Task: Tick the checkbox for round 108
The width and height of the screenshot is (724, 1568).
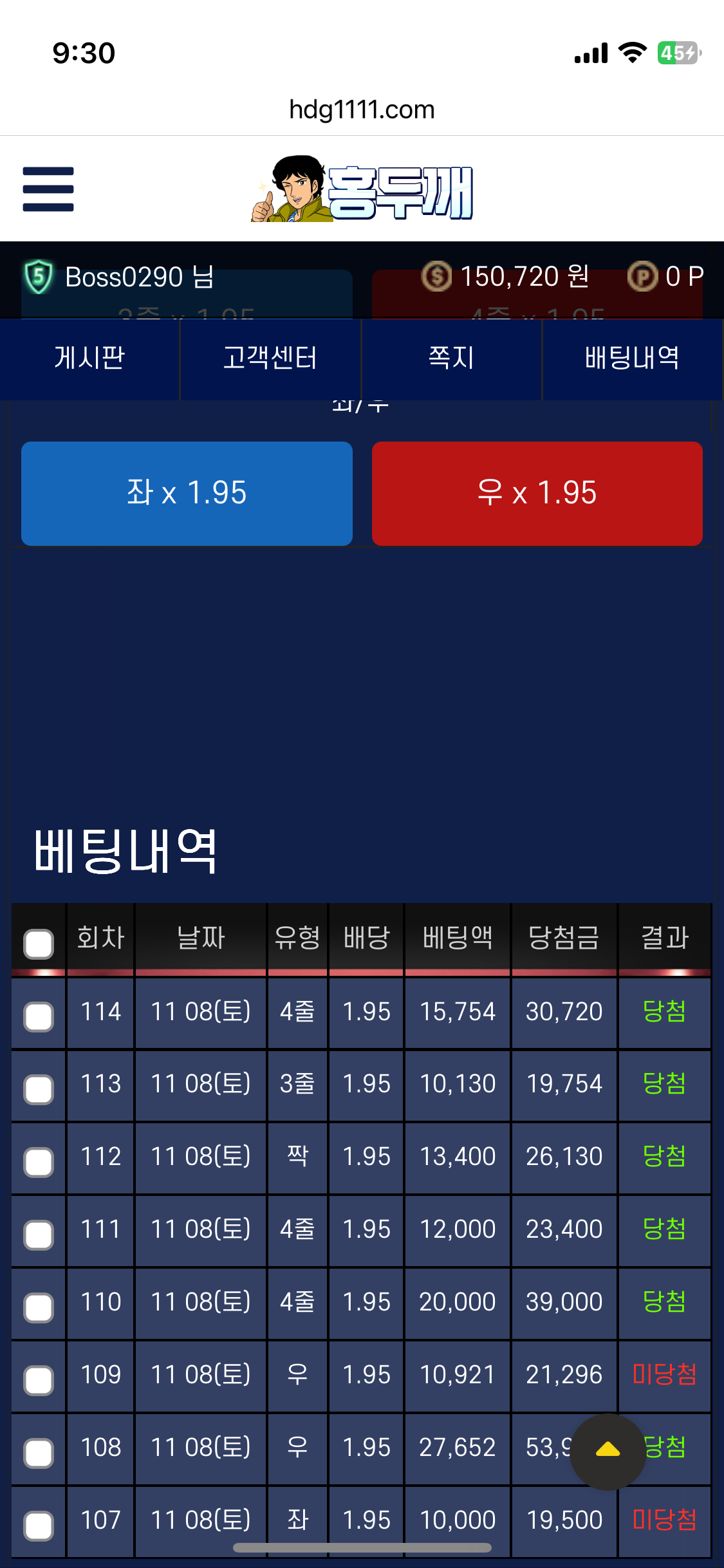Action: tap(39, 1453)
